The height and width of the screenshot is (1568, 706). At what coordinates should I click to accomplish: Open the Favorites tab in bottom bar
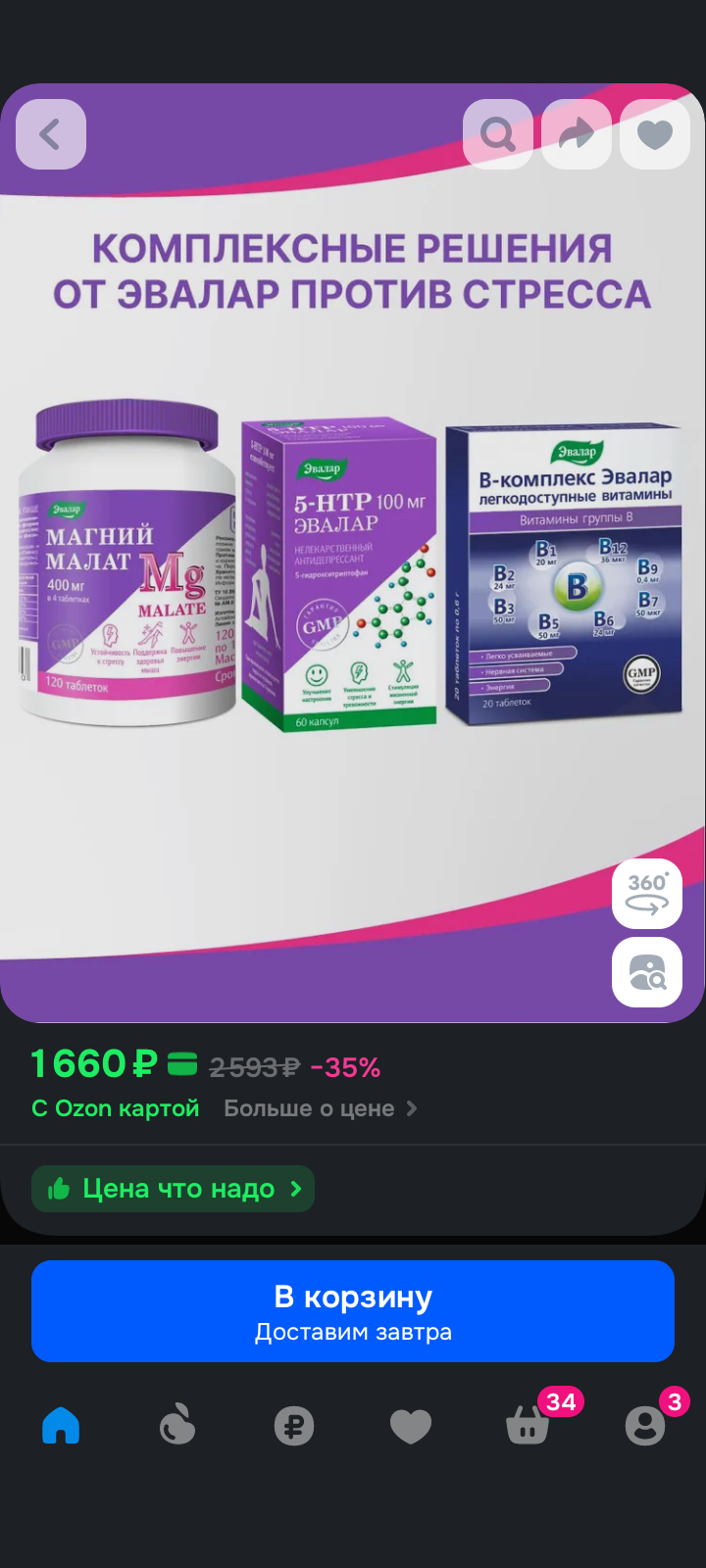point(411,1426)
